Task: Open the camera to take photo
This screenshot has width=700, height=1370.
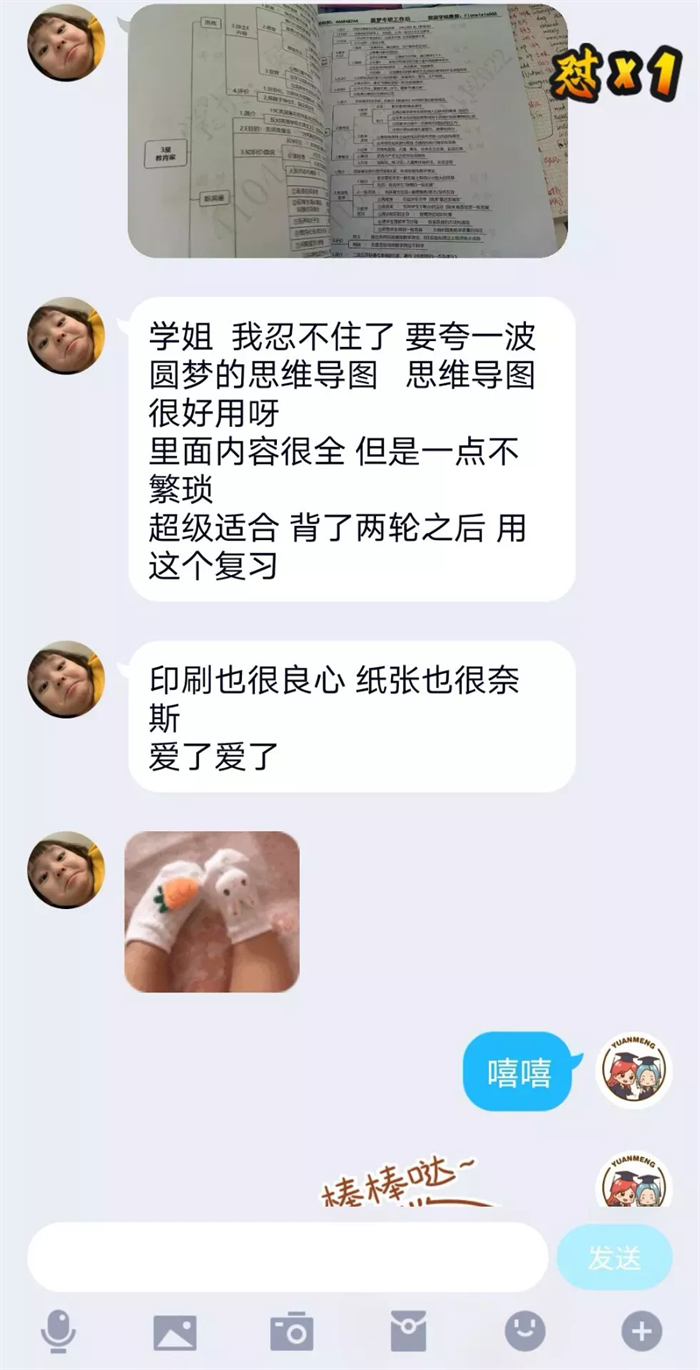Action: 292,1332
